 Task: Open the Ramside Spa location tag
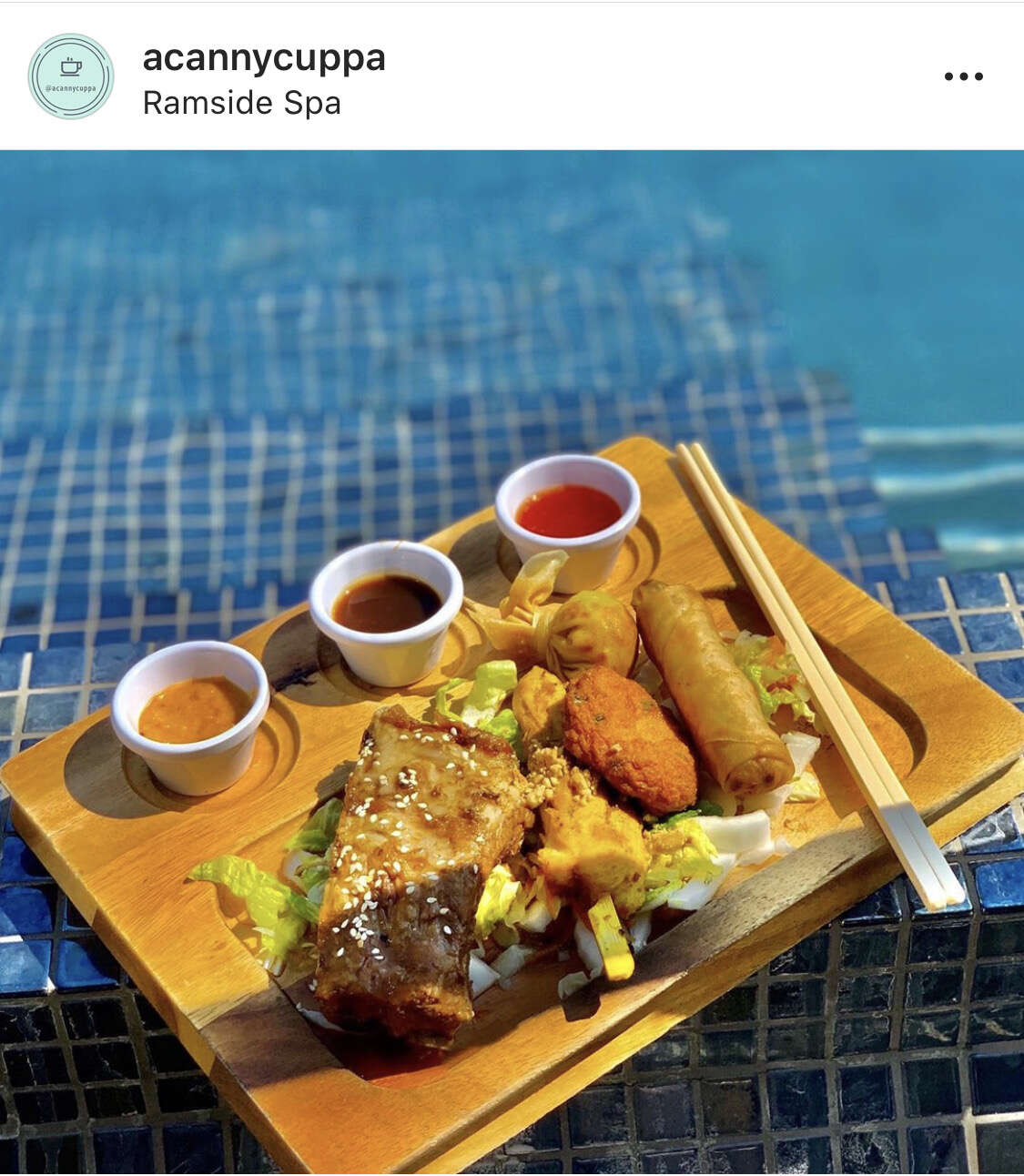point(241,103)
